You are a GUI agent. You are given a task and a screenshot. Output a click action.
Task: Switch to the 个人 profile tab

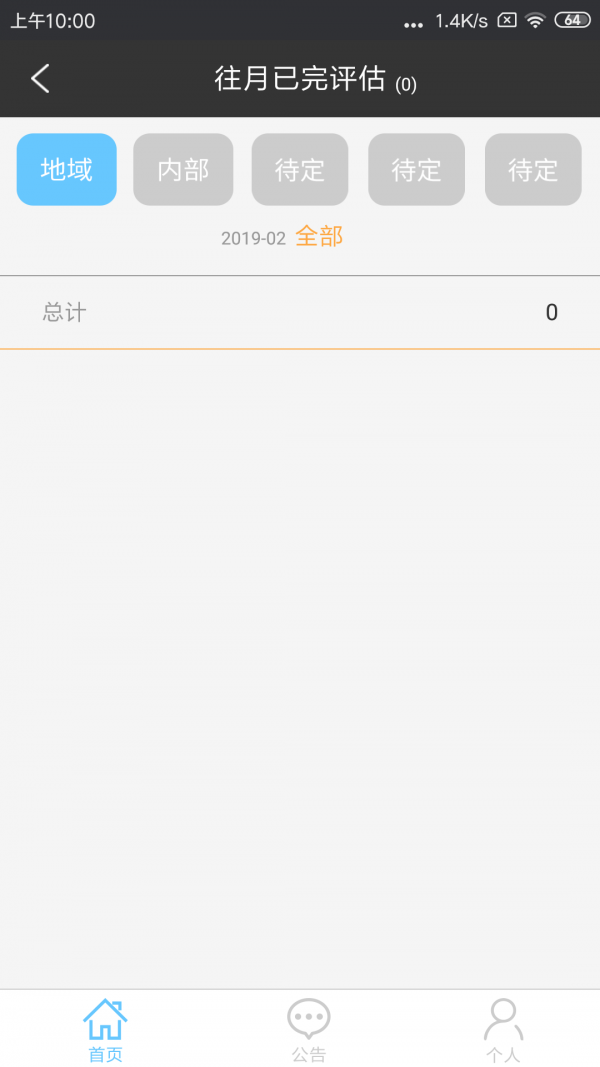503,1030
